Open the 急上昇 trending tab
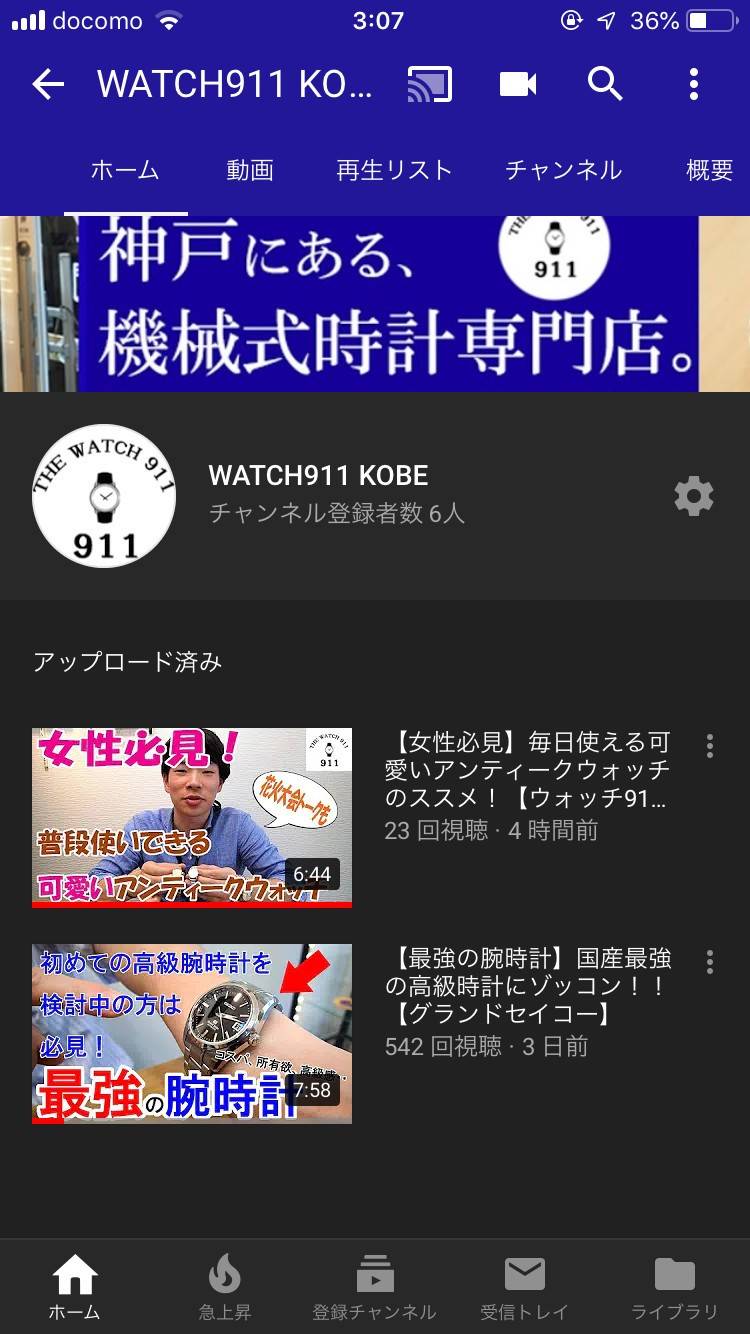The image size is (750, 1334). pos(225,1288)
